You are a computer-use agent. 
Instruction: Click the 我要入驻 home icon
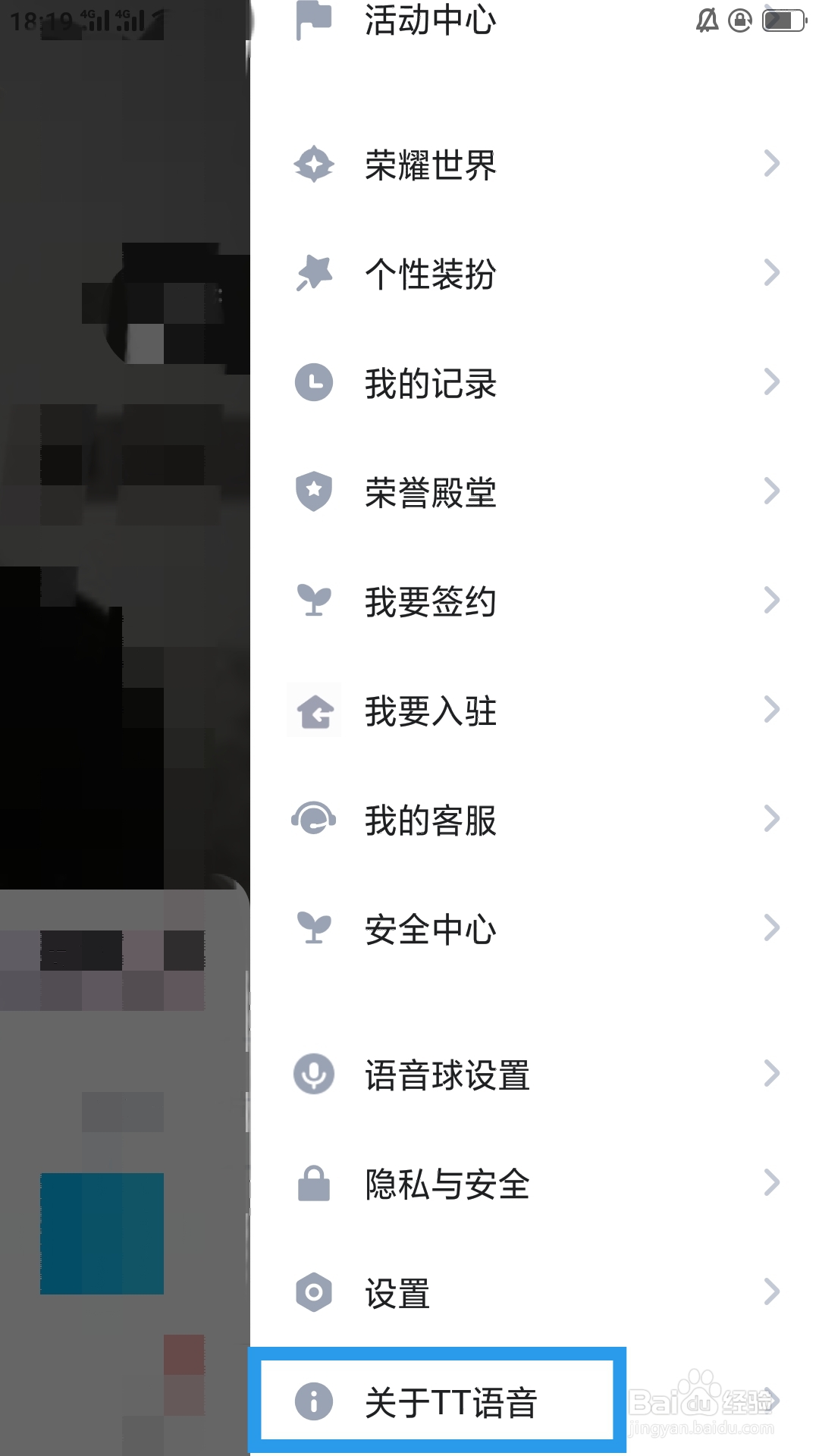coord(313,711)
